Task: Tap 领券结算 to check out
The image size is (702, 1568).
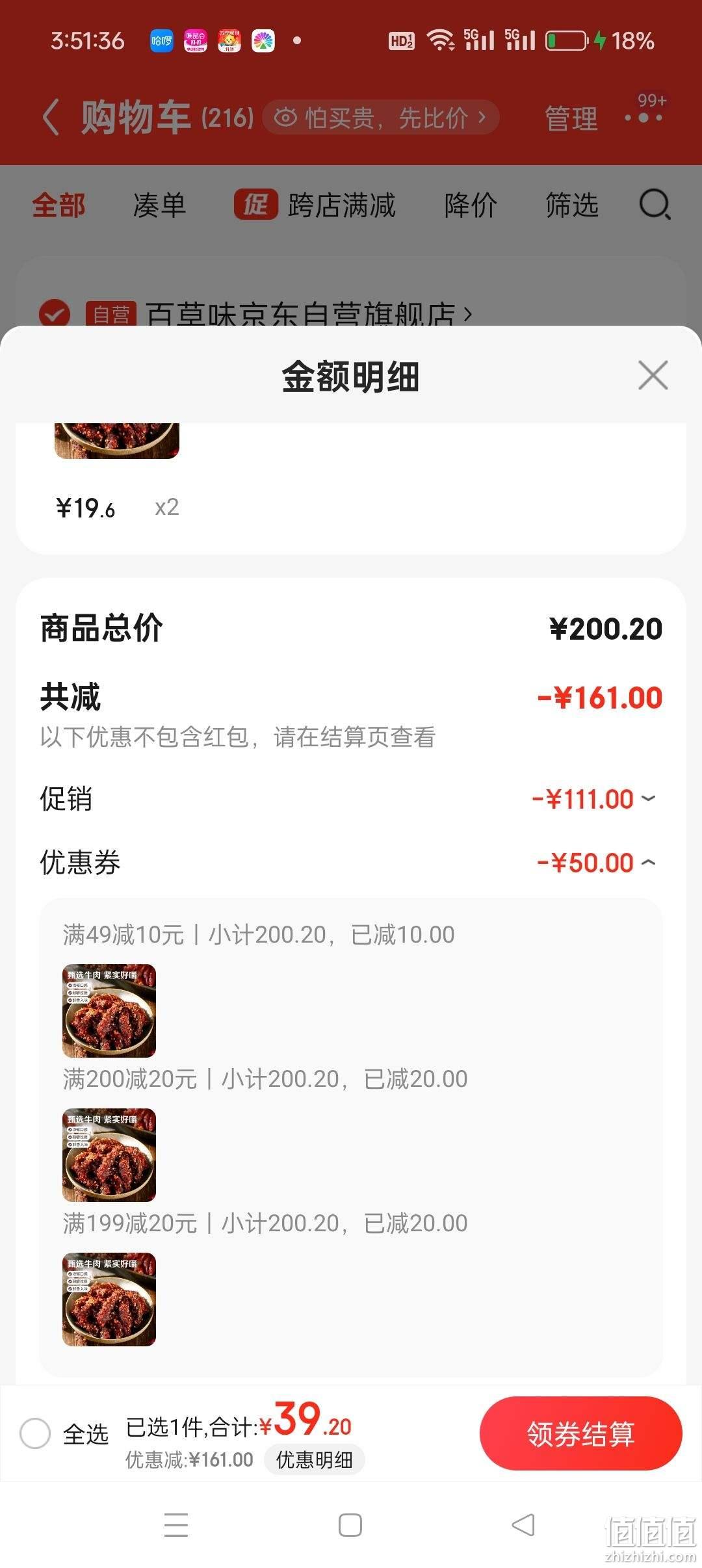Action: (x=580, y=1433)
